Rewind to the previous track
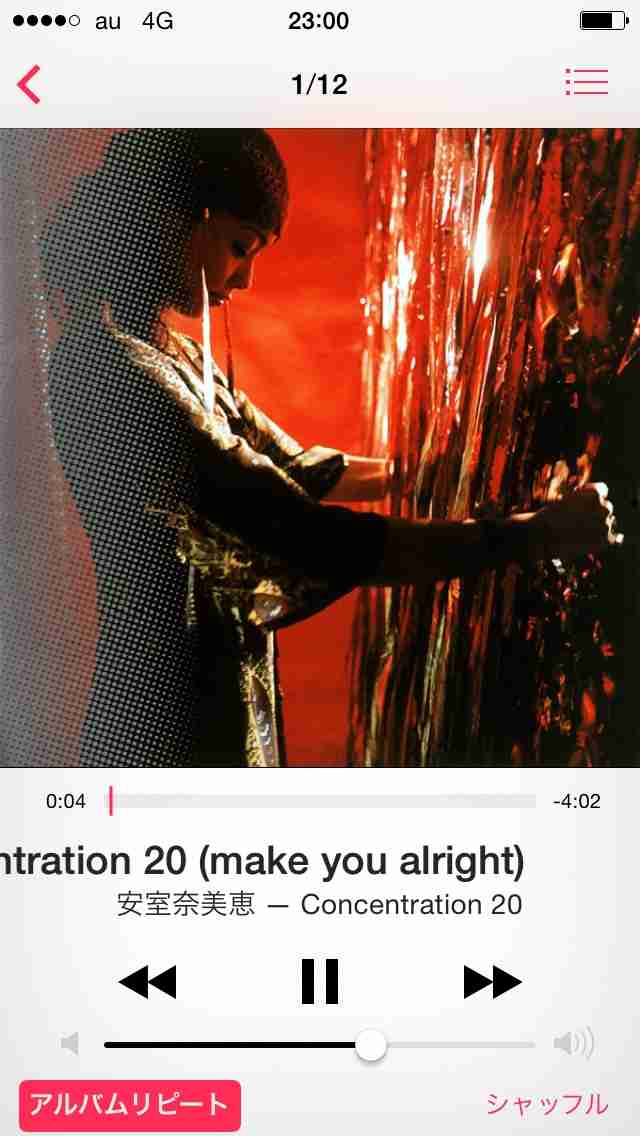Viewport: 640px width, 1136px height. tap(147, 982)
